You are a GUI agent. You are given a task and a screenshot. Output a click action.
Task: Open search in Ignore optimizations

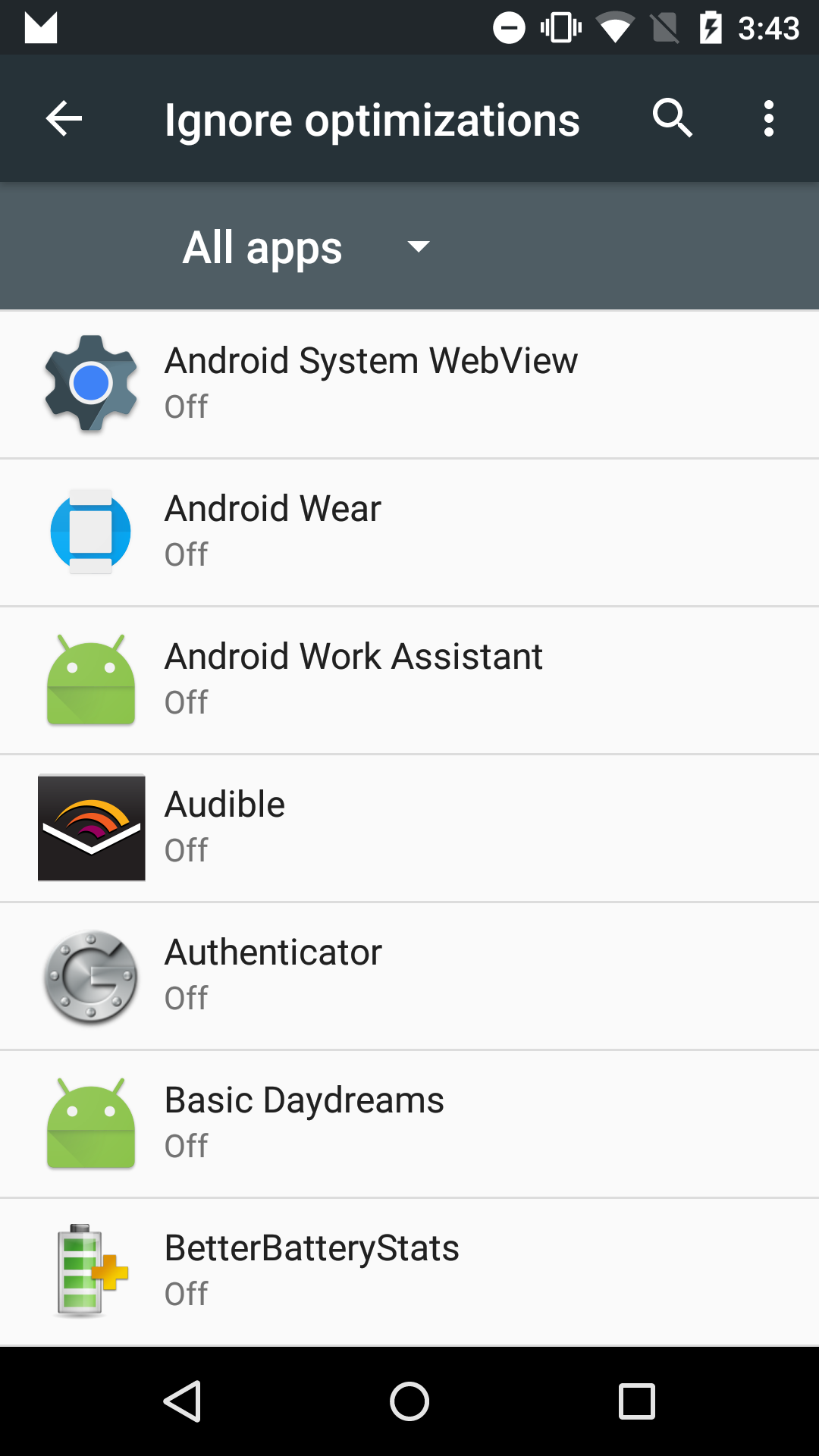coord(673,118)
